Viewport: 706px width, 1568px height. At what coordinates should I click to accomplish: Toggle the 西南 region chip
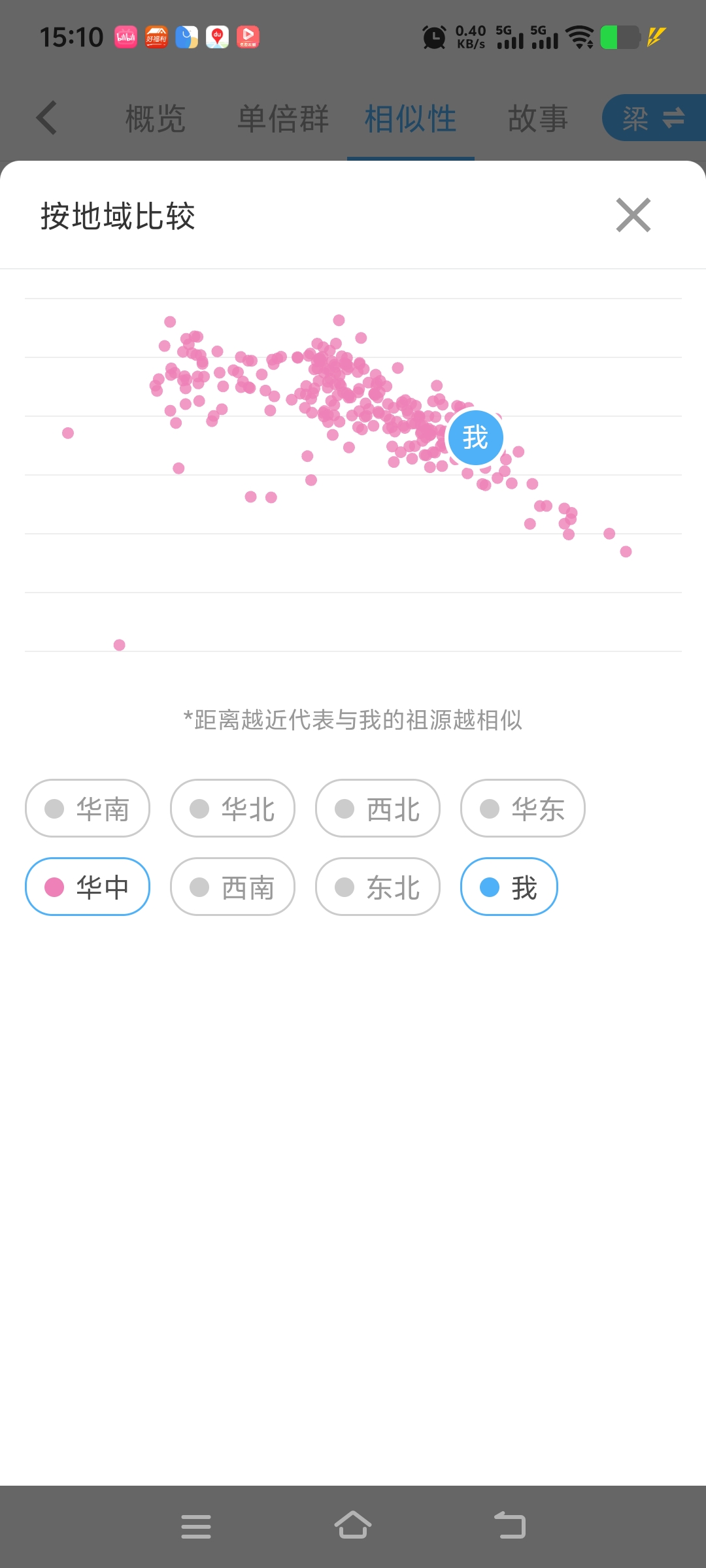tap(233, 887)
